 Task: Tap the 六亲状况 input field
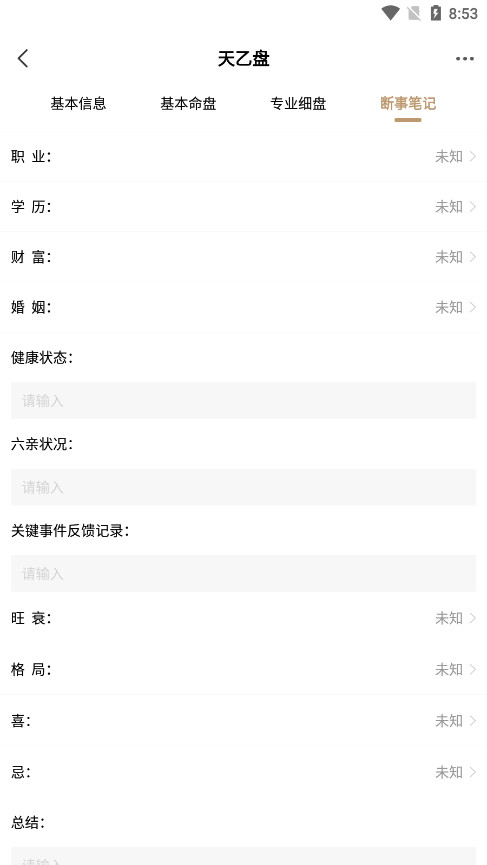243,487
